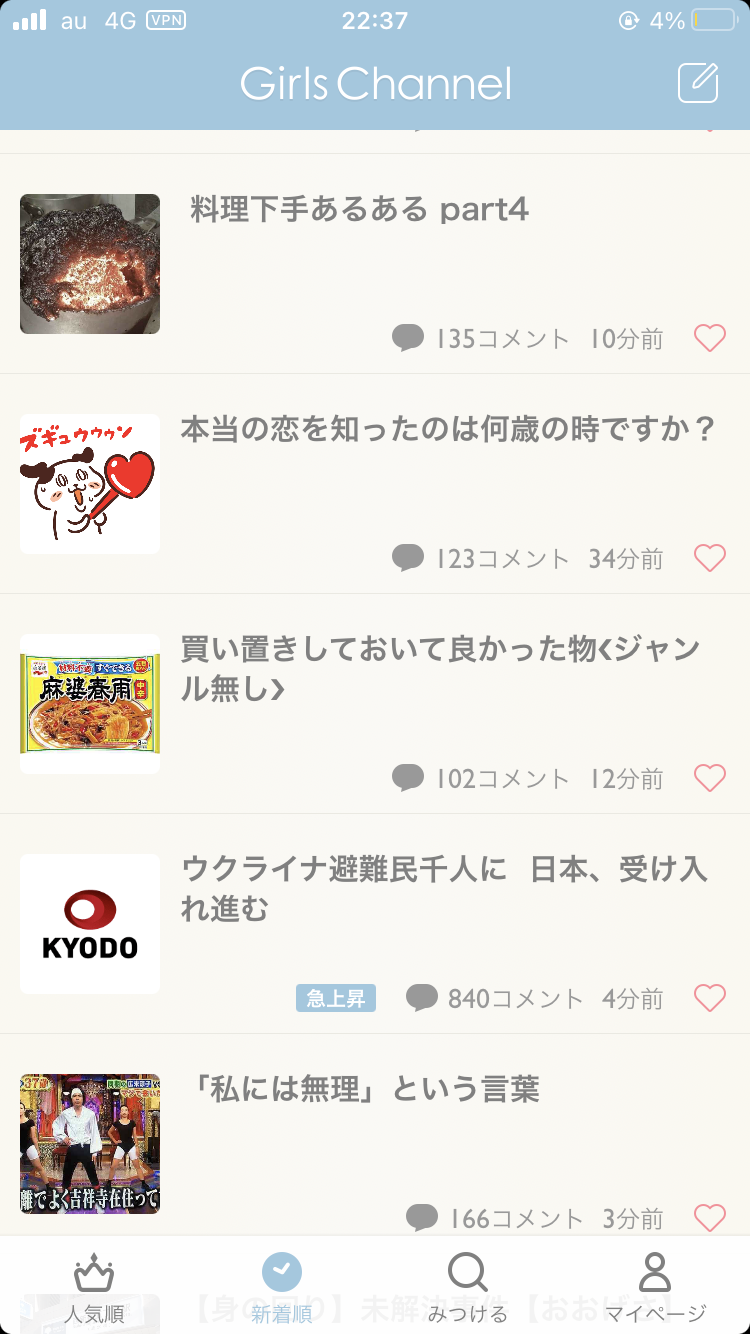Go to the みつける search tab

point(468,1288)
